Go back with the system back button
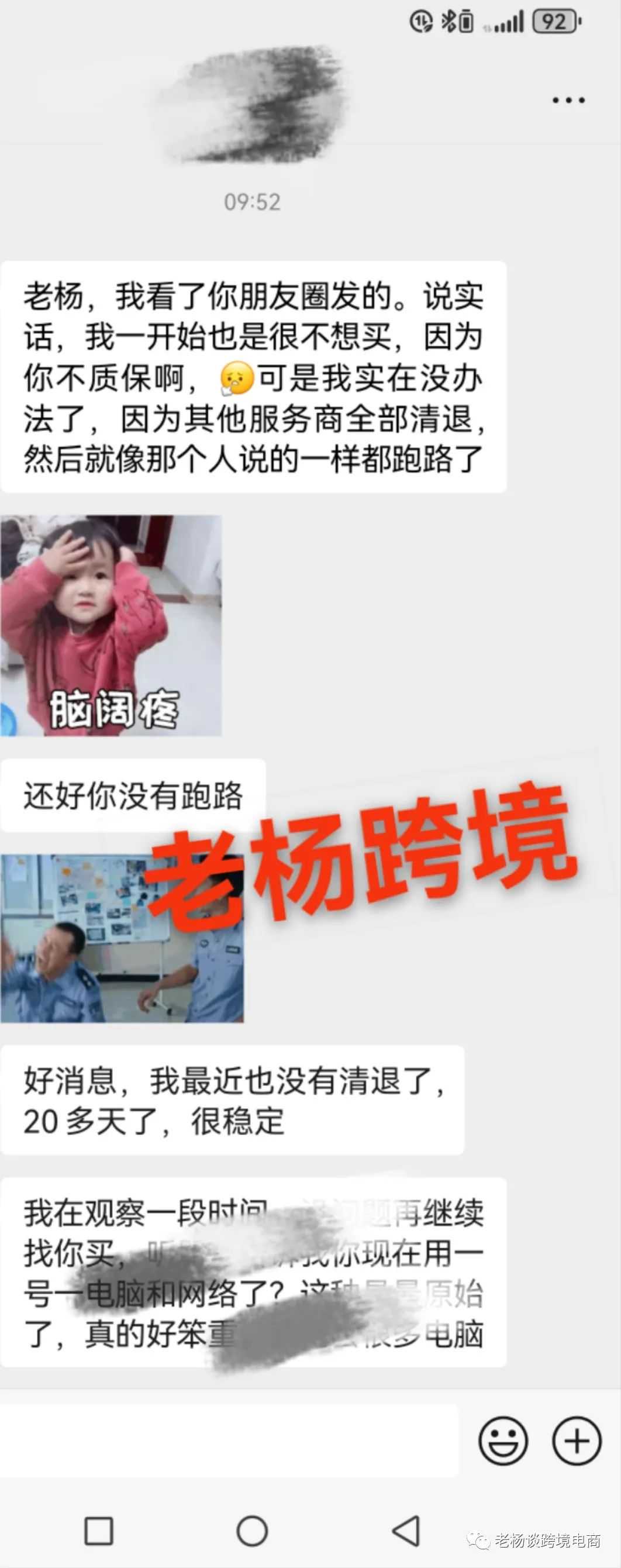Image resolution: width=621 pixels, height=1568 pixels. (406, 1532)
